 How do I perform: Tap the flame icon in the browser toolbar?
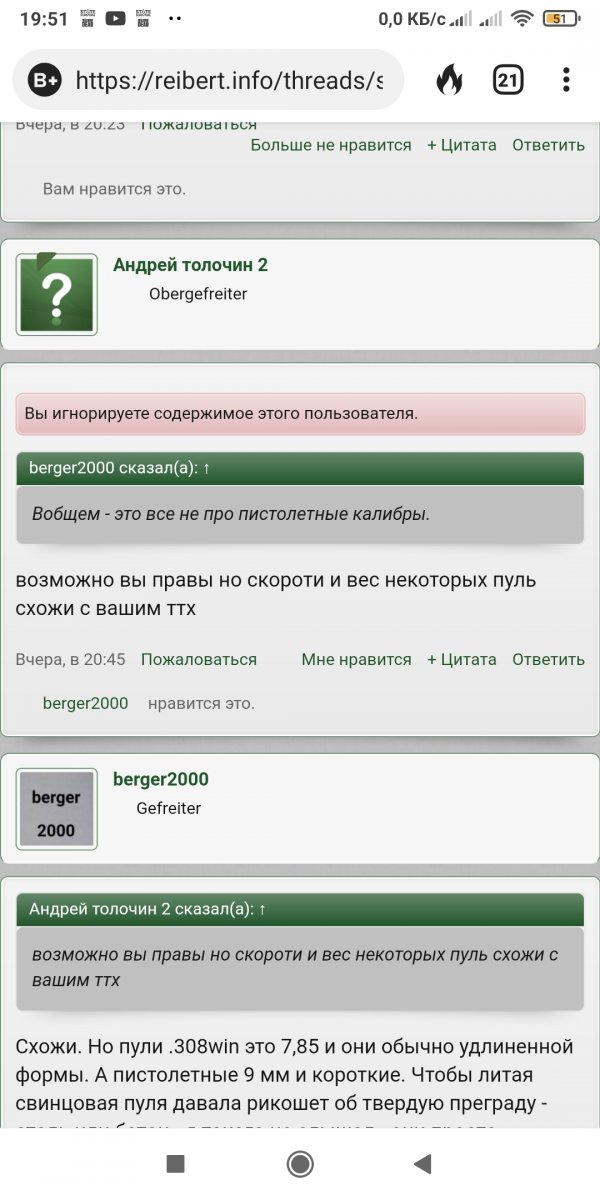449,80
